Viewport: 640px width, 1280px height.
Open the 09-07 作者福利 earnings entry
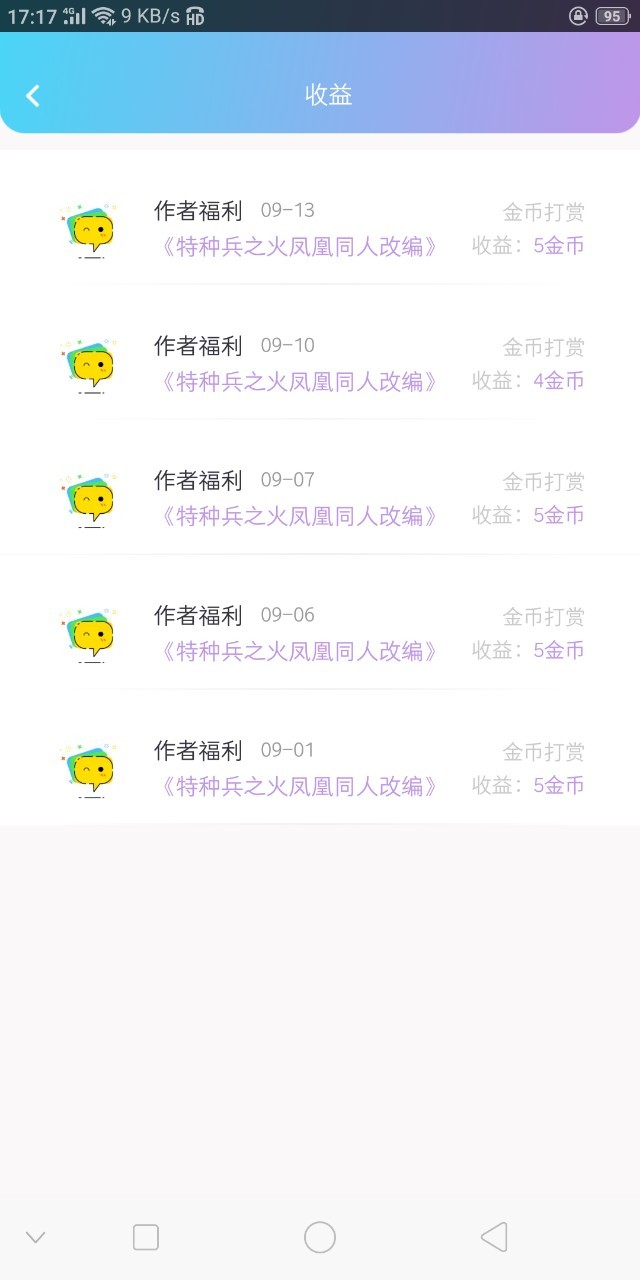[x=320, y=498]
